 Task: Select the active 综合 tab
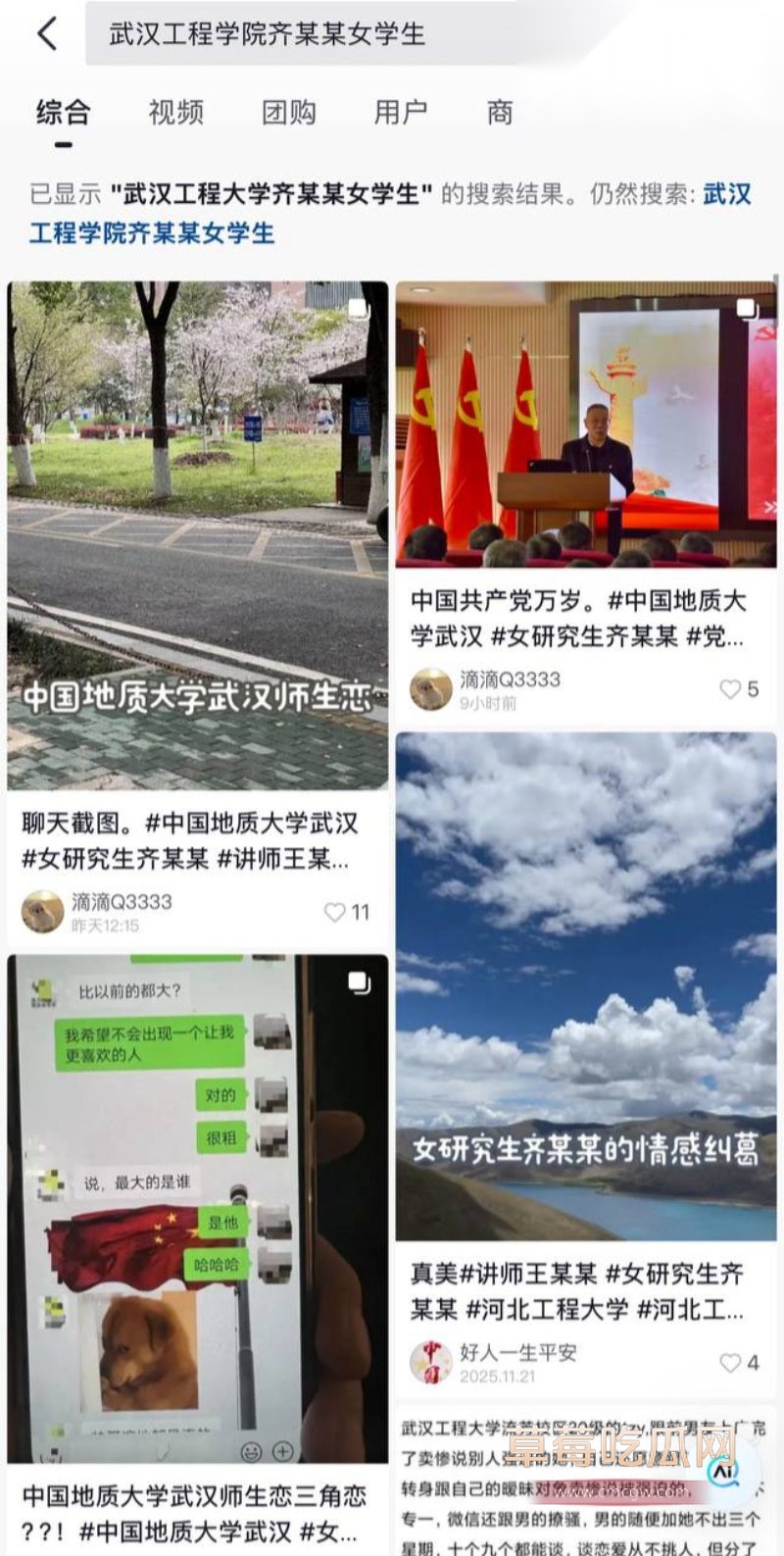[63, 113]
